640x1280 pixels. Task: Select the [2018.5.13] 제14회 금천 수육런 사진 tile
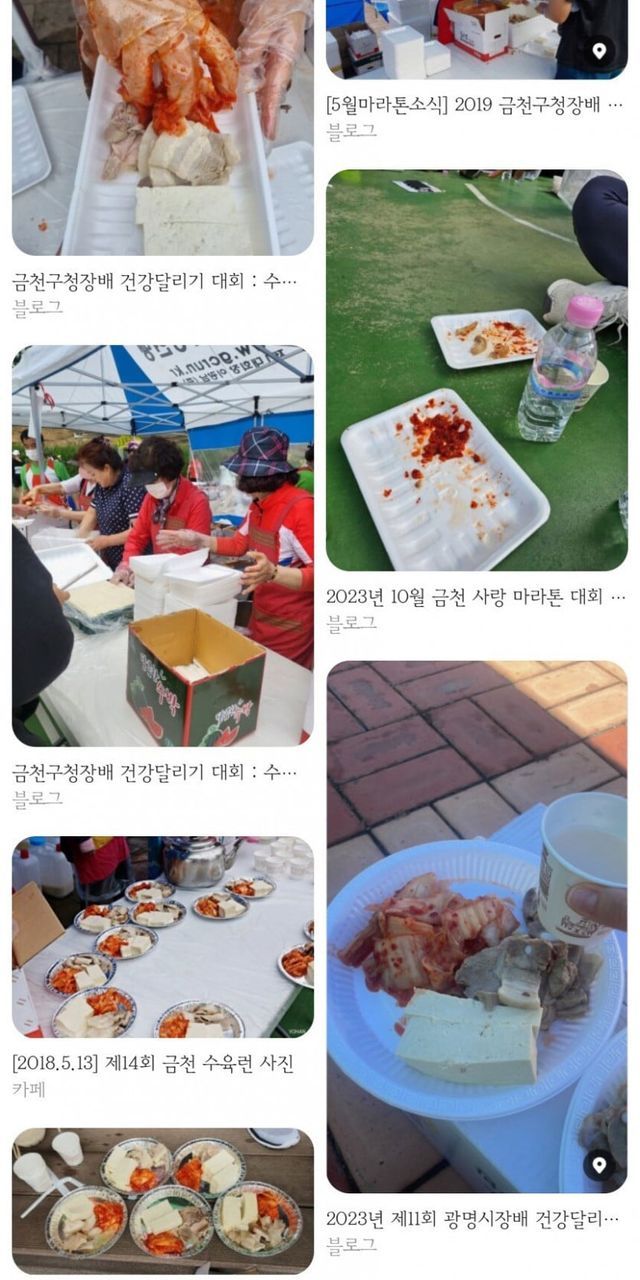tap(162, 937)
